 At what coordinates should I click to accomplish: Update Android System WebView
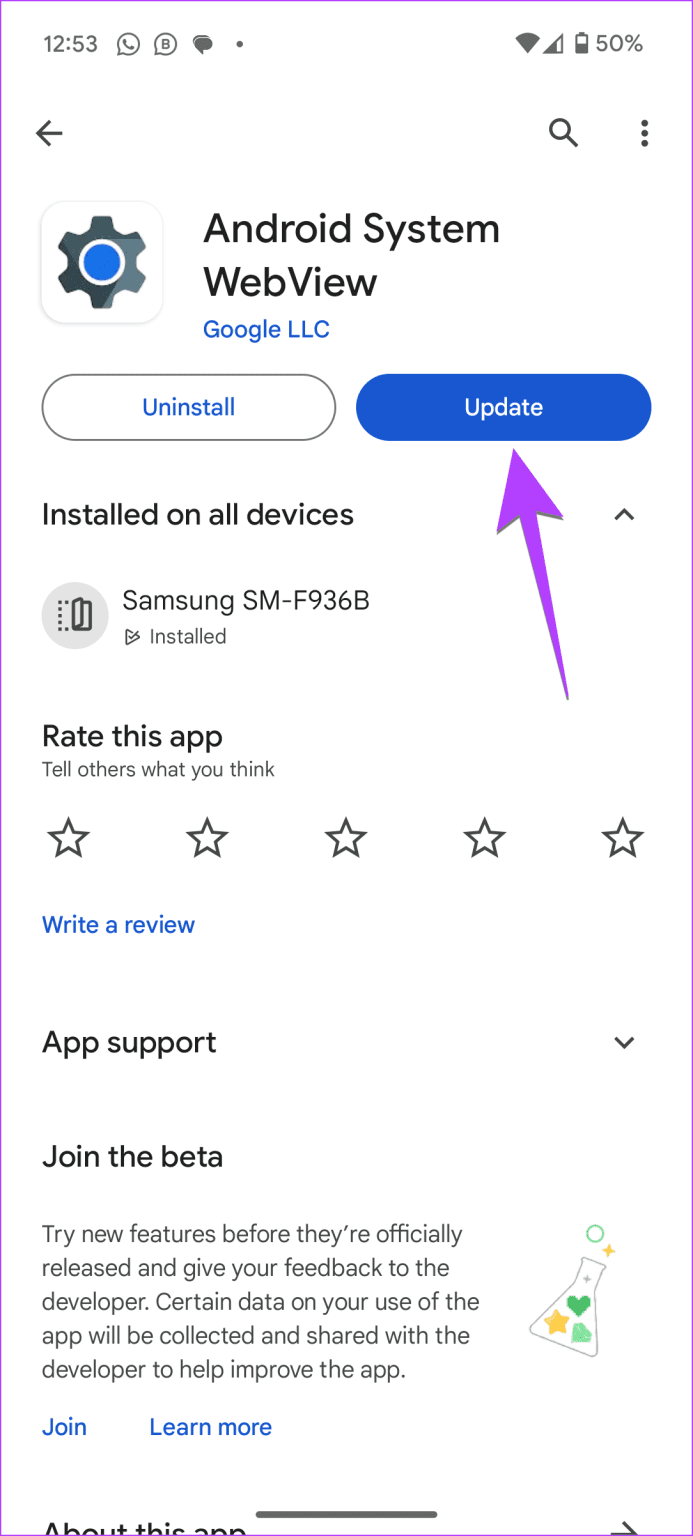(x=503, y=407)
